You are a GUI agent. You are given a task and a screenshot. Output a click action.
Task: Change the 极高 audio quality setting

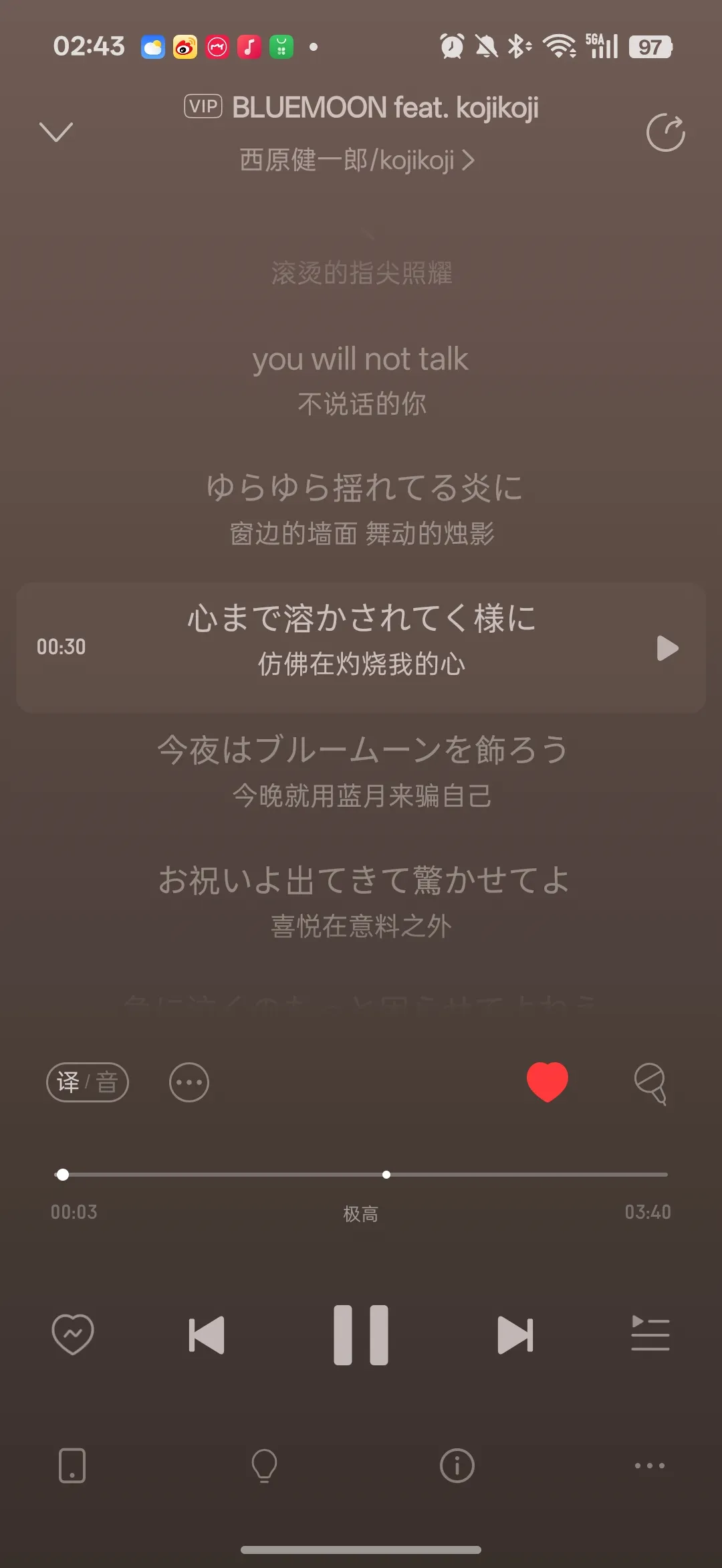(x=361, y=1213)
